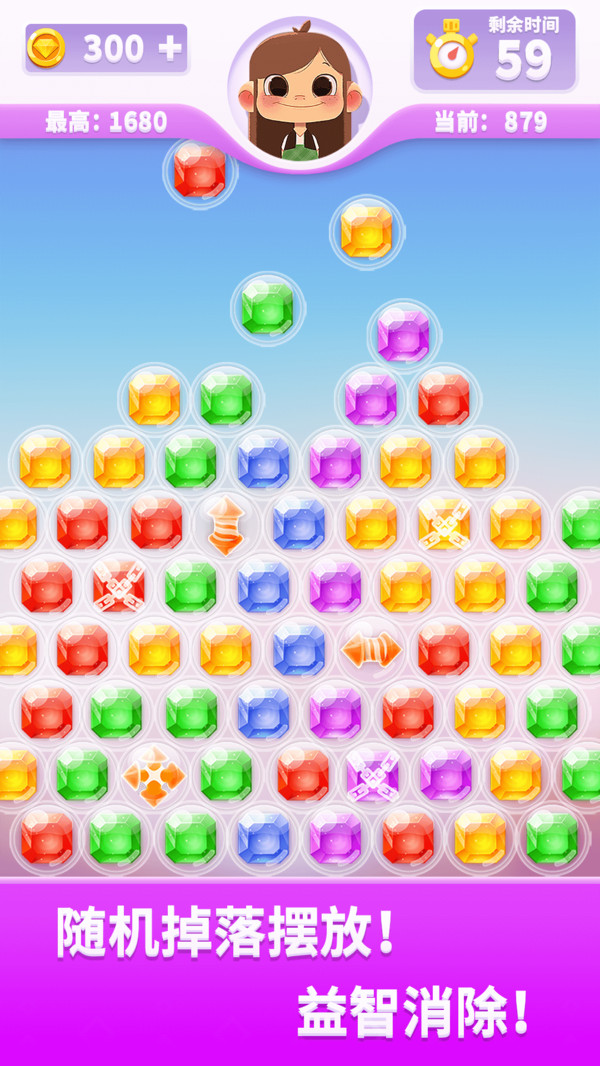Image resolution: width=600 pixels, height=1066 pixels.
Task: Tap the chained red gem
Action: click(x=119, y=586)
